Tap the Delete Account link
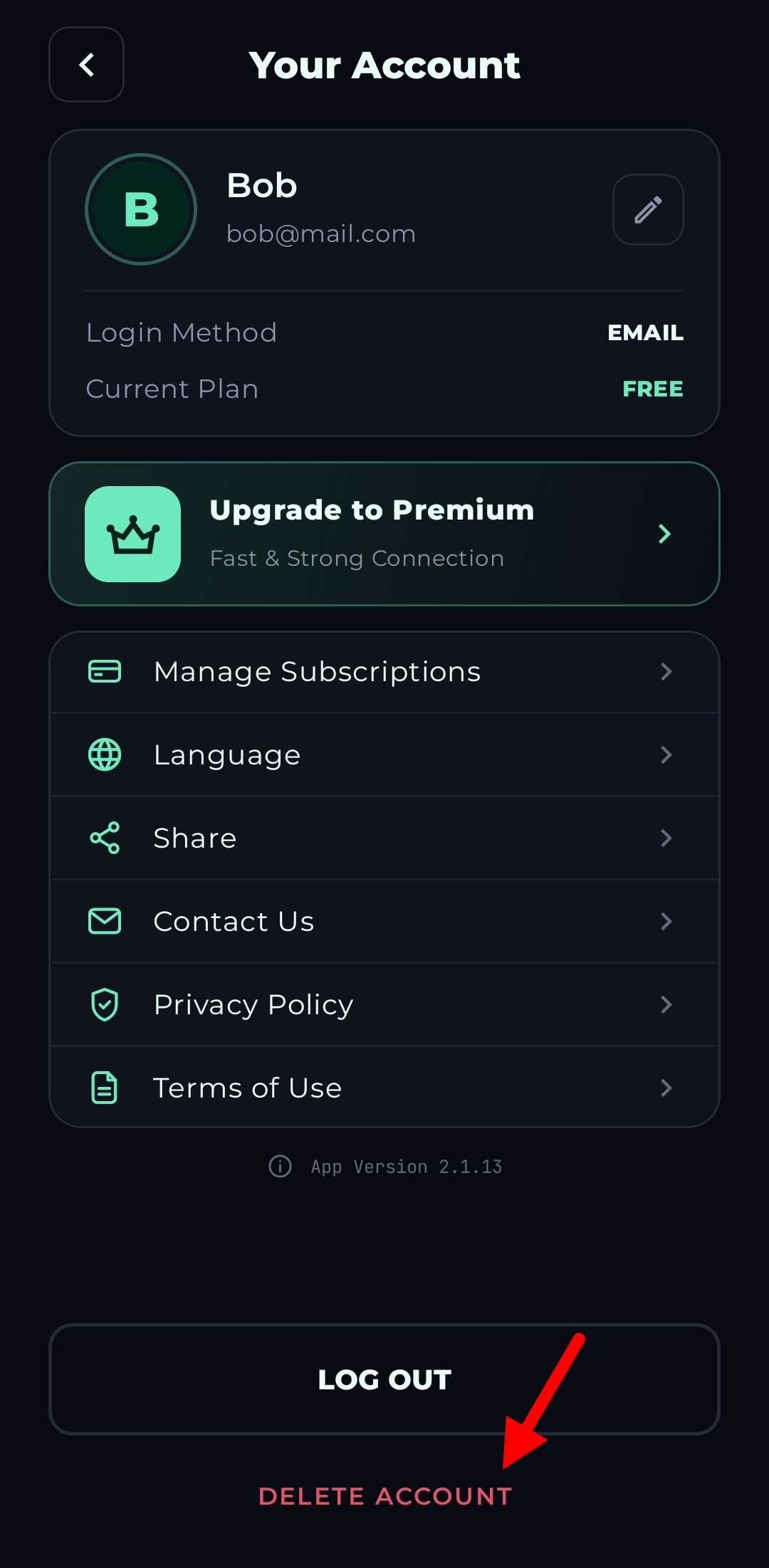This screenshot has height=1568, width=769. (x=384, y=1496)
